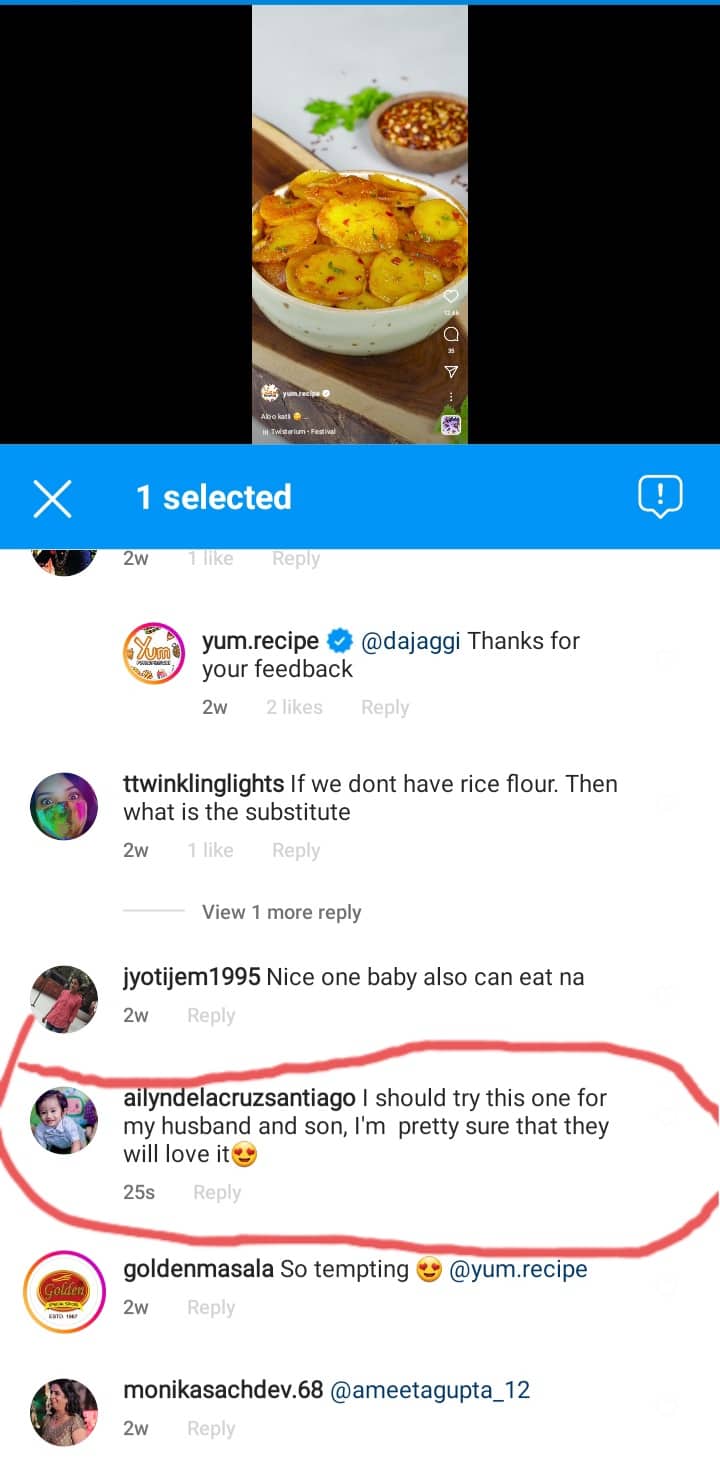This screenshot has height=1464, width=720.
Task: View ttwinklinglights' profile picture
Action: pyautogui.click(x=65, y=806)
